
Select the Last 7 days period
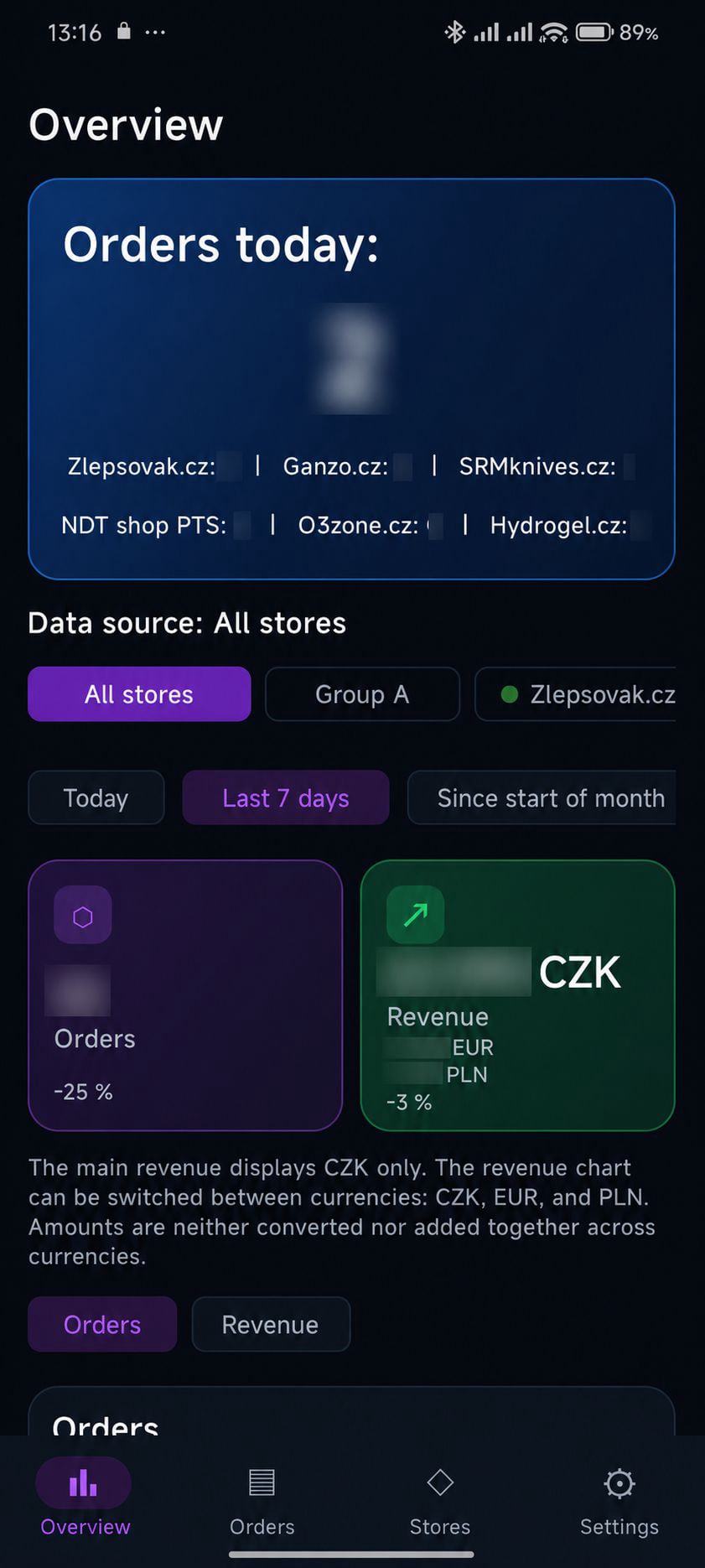coord(286,797)
